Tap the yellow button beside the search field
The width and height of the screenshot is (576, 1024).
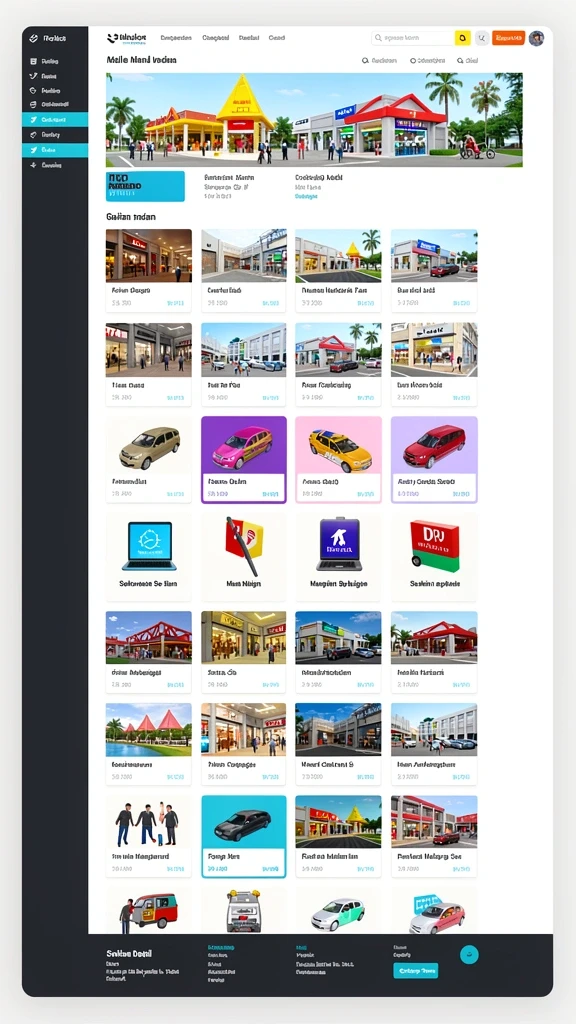pyautogui.click(x=462, y=38)
